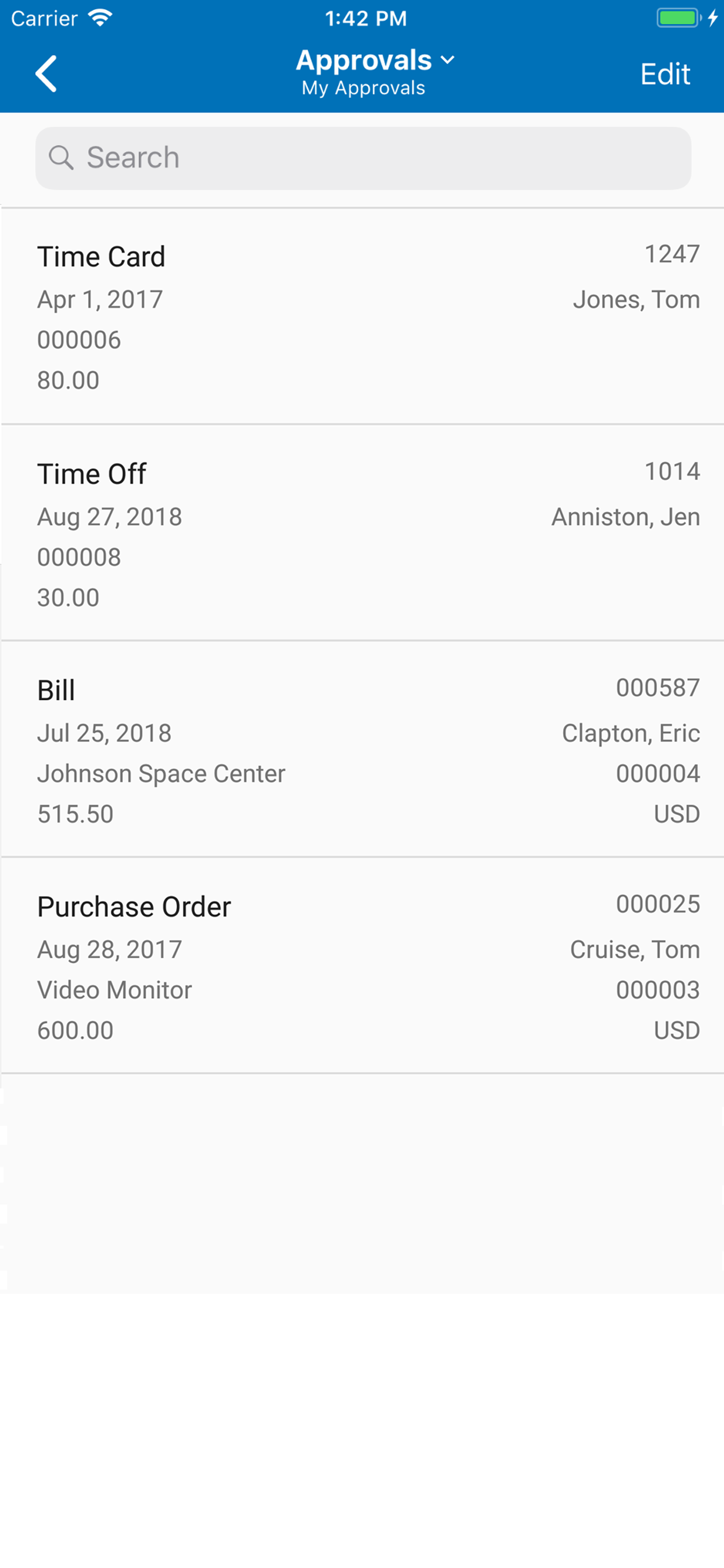Expand the Approvals dropdown title
Image resolution: width=724 pixels, height=1568 pixels.
(375, 60)
